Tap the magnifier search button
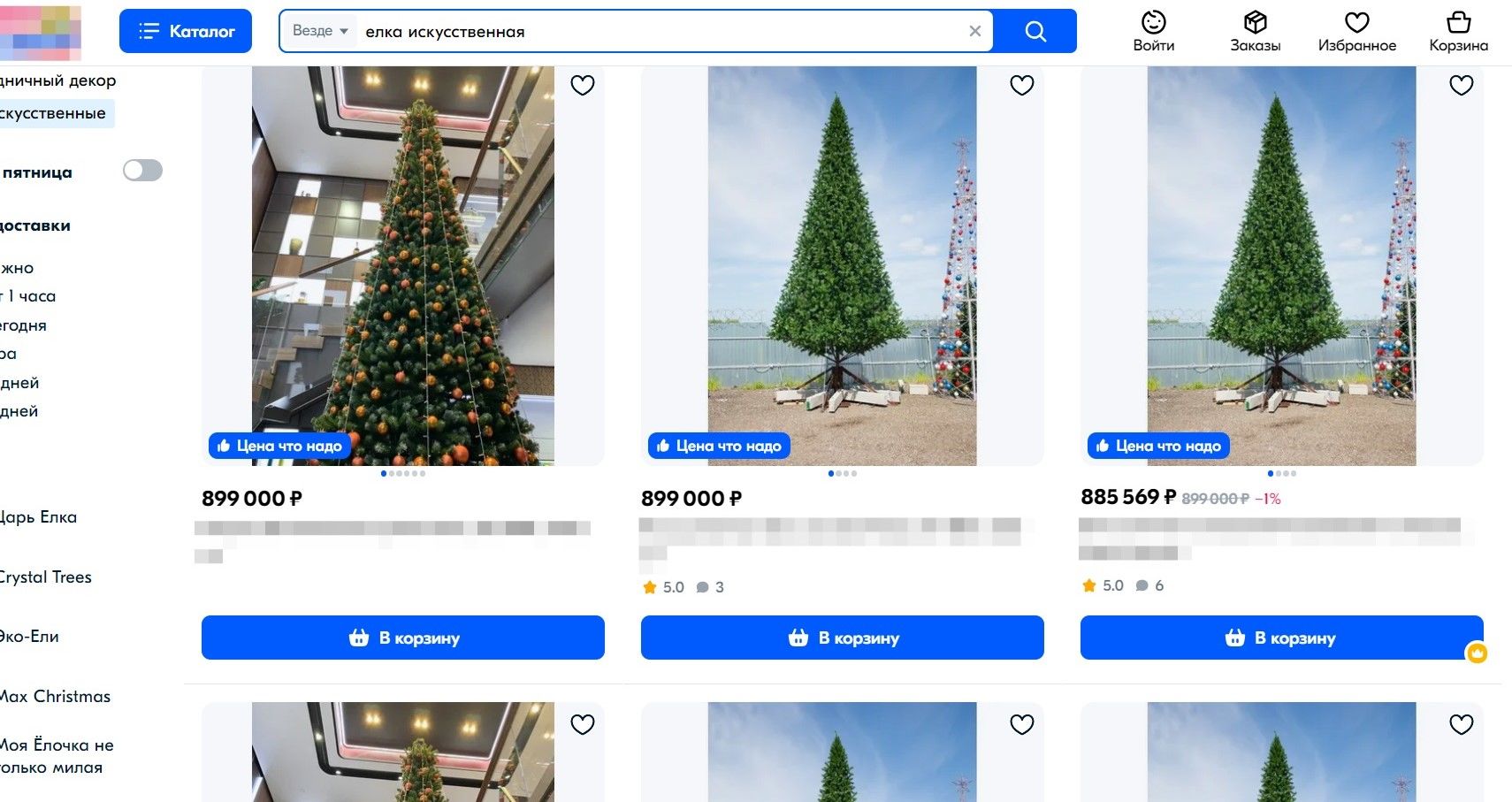1512x802 pixels. pyautogui.click(x=1035, y=32)
